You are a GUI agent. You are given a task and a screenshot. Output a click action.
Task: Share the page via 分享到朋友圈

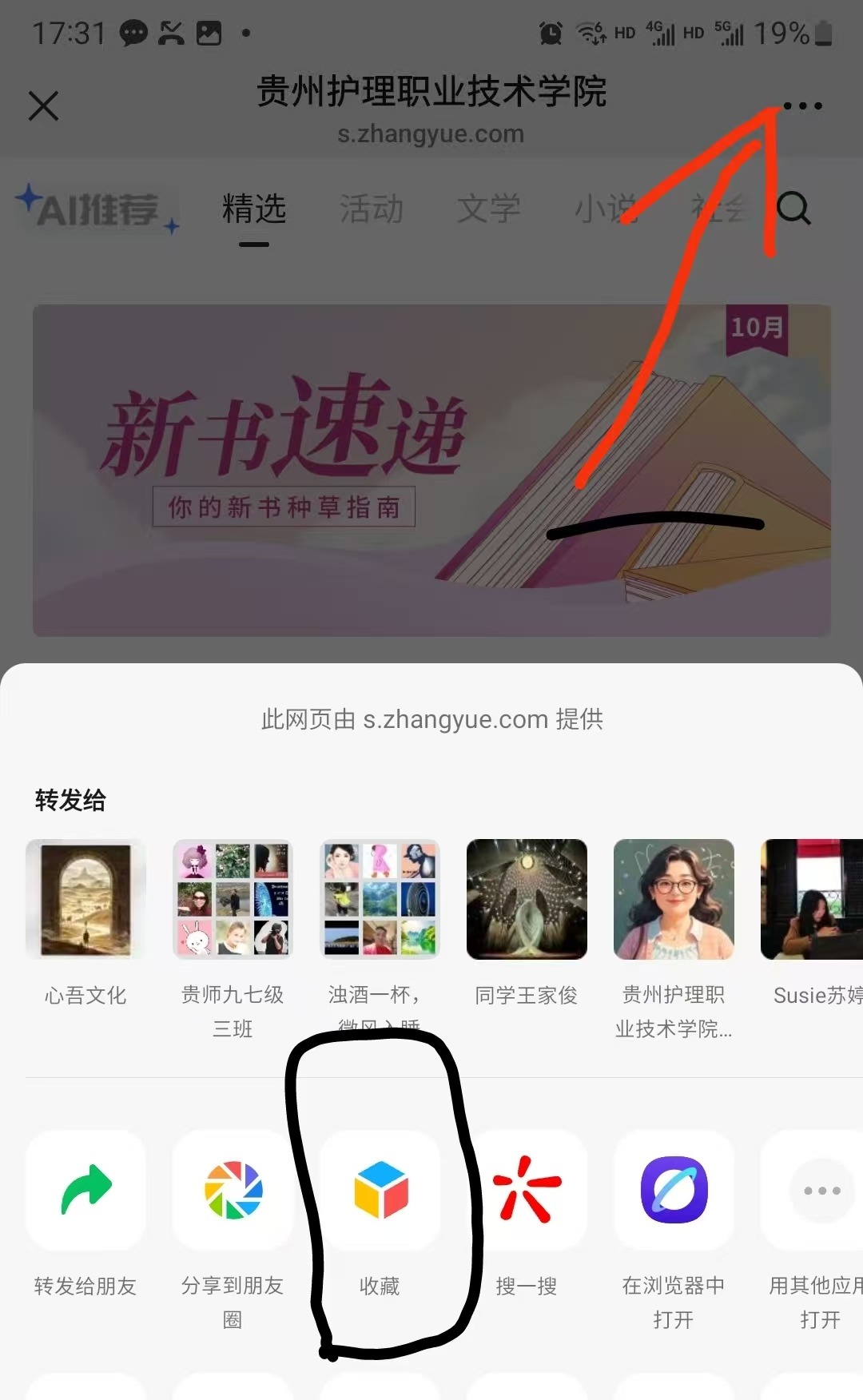pyautogui.click(x=233, y=1191)
